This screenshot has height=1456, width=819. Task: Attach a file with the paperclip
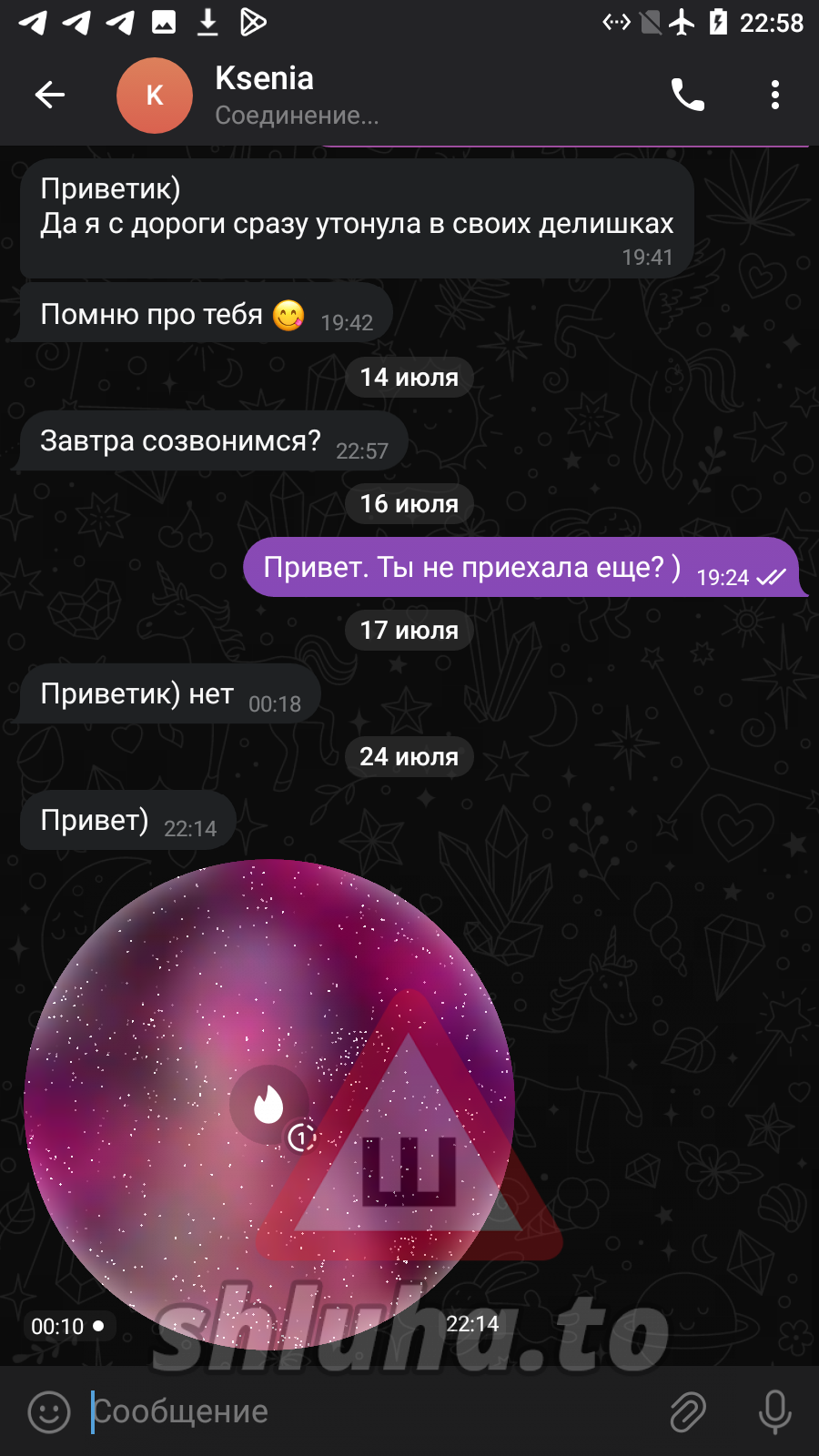pos(688,1411)
